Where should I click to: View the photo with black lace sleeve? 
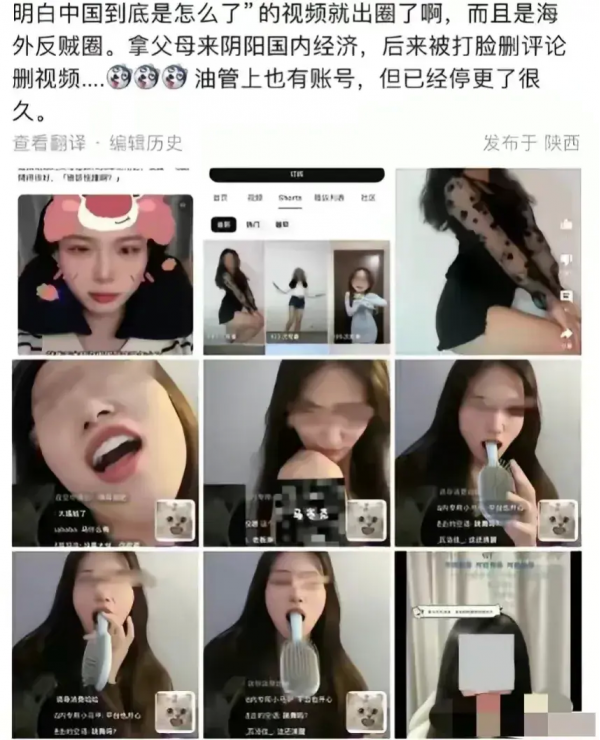pos(487,262)
